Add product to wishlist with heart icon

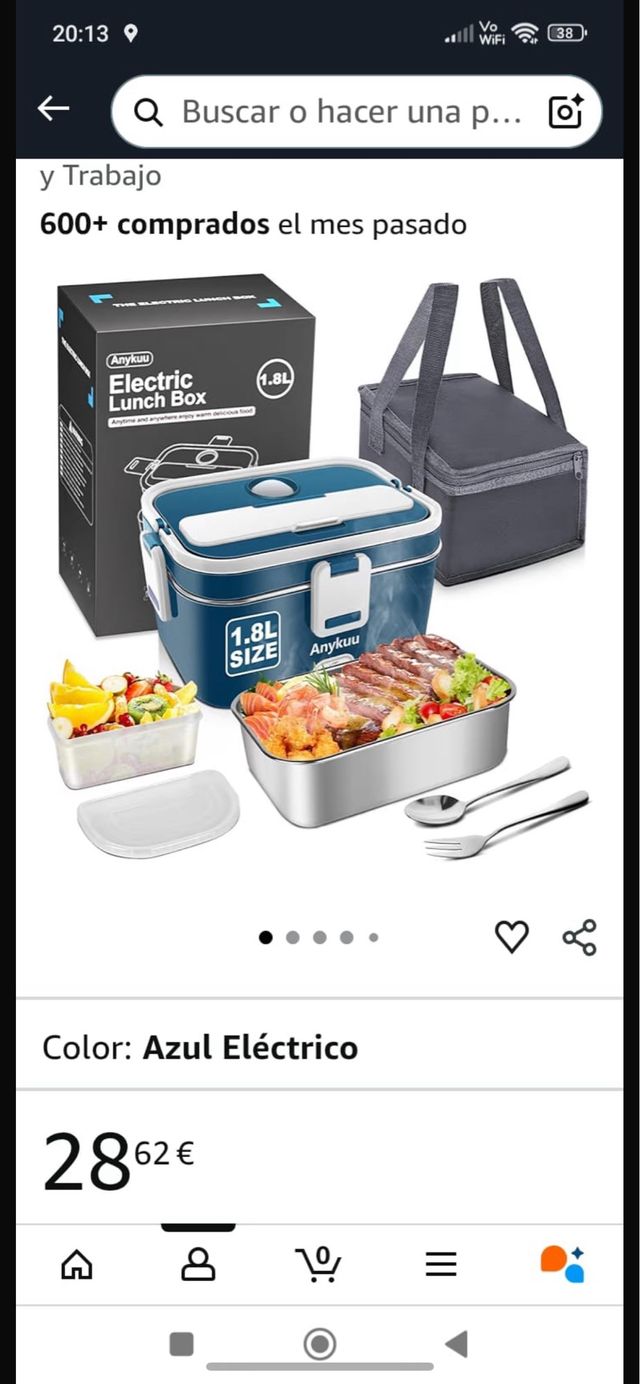(512, 937)
